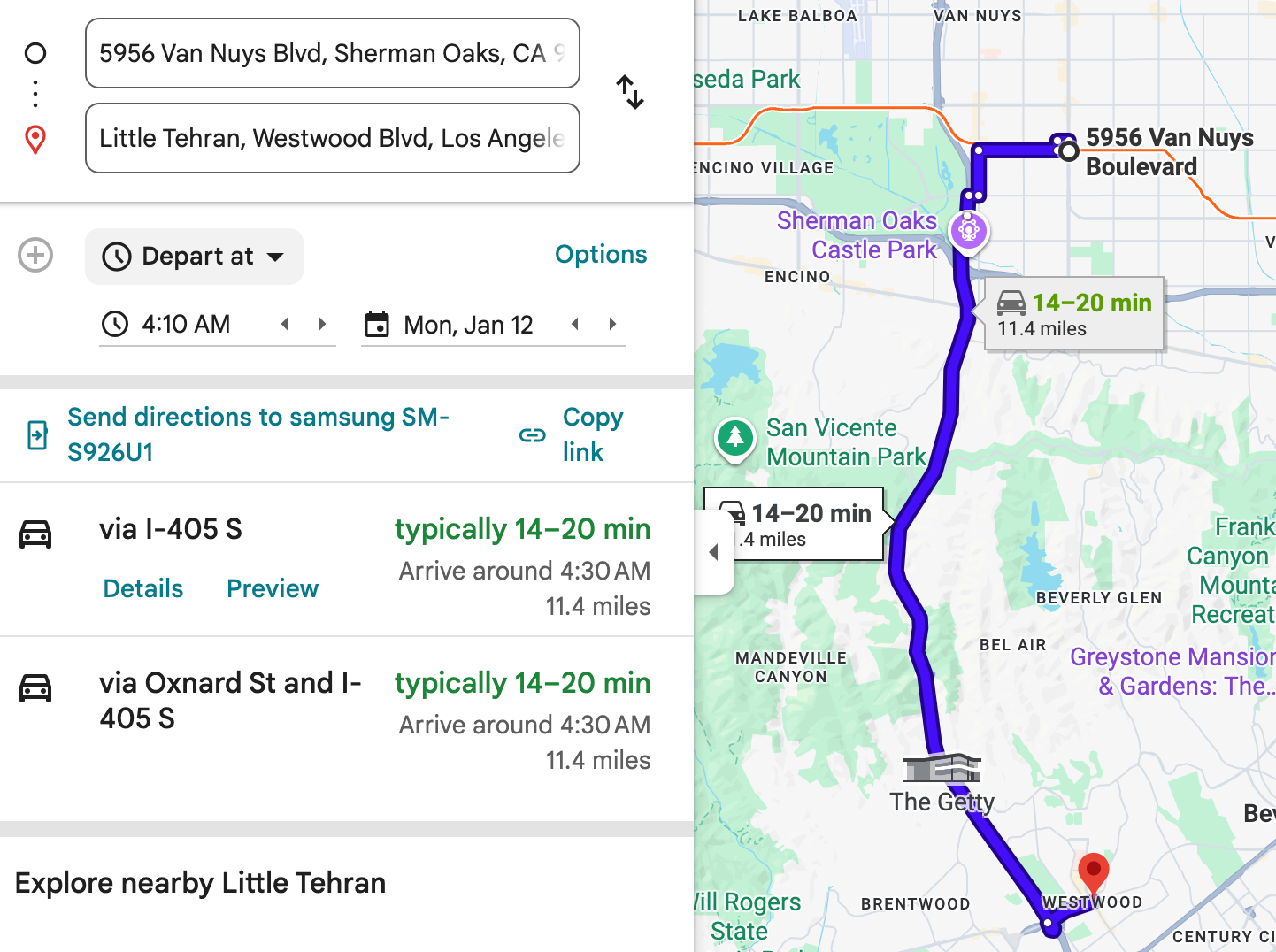Send directions to samsung SM-S926U1
This screenshot has height=952, width=1276.
[257, 434]
